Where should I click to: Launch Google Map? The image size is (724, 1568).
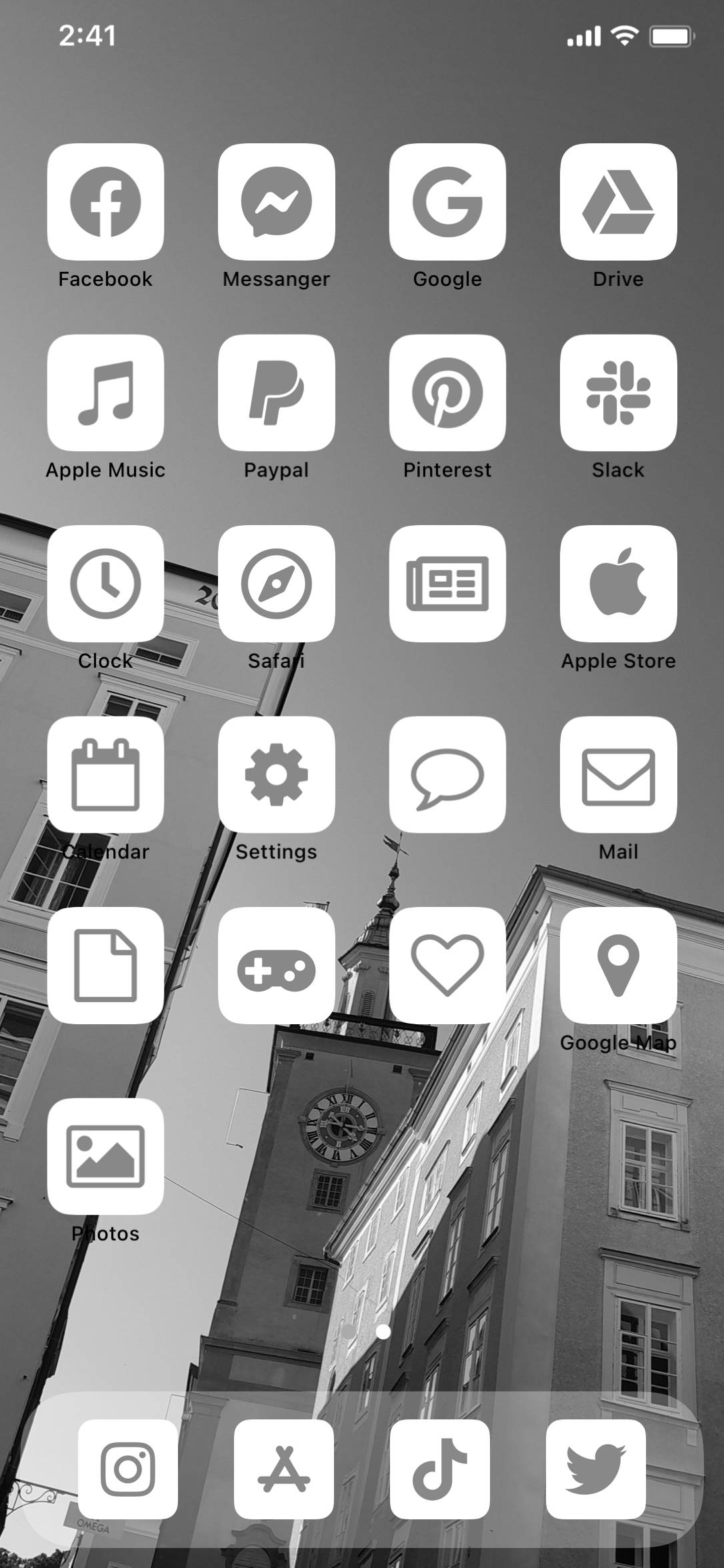pyautogui.click(x=618, y=965)
